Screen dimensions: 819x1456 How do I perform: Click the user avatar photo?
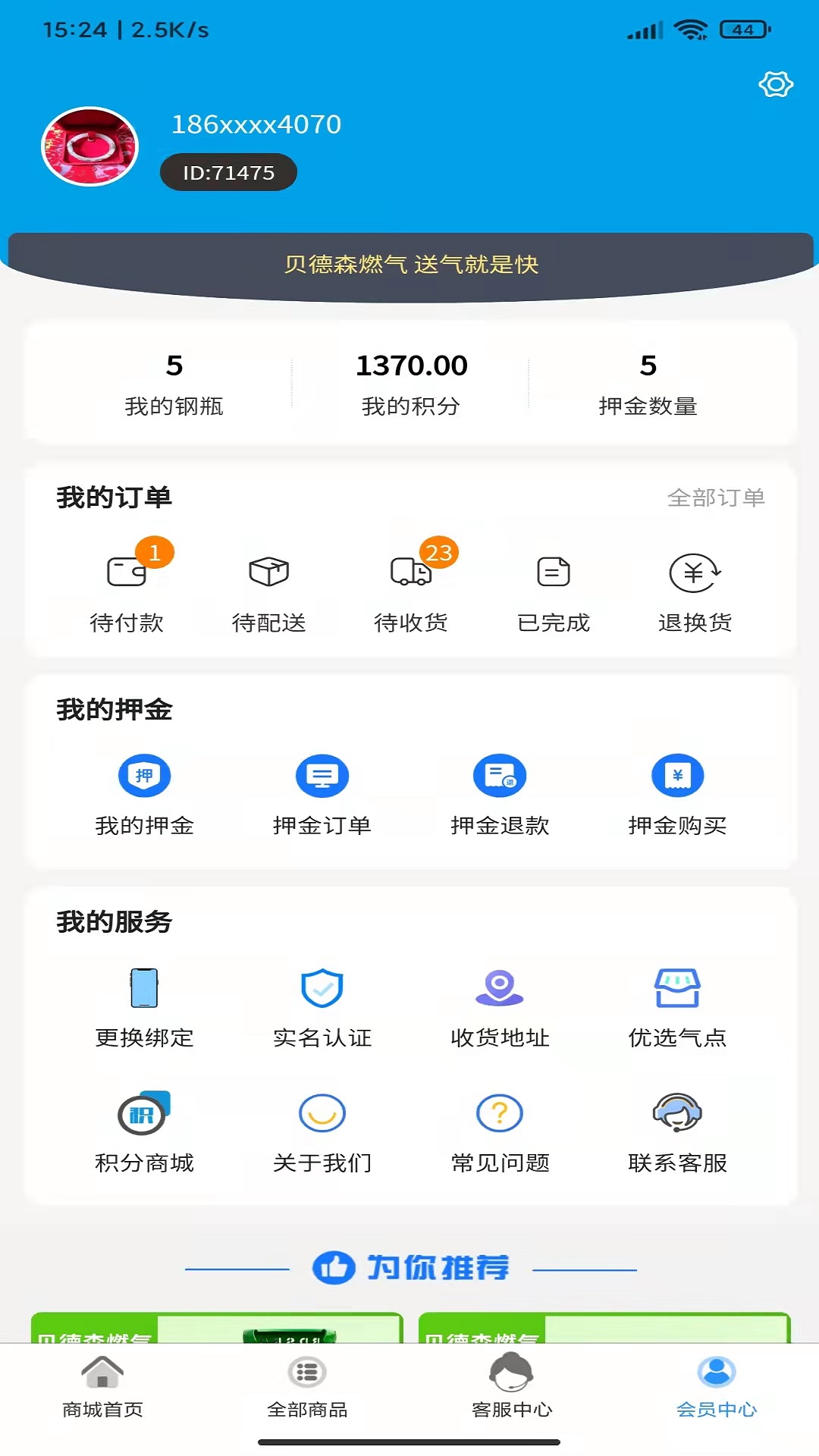[89, 146]
